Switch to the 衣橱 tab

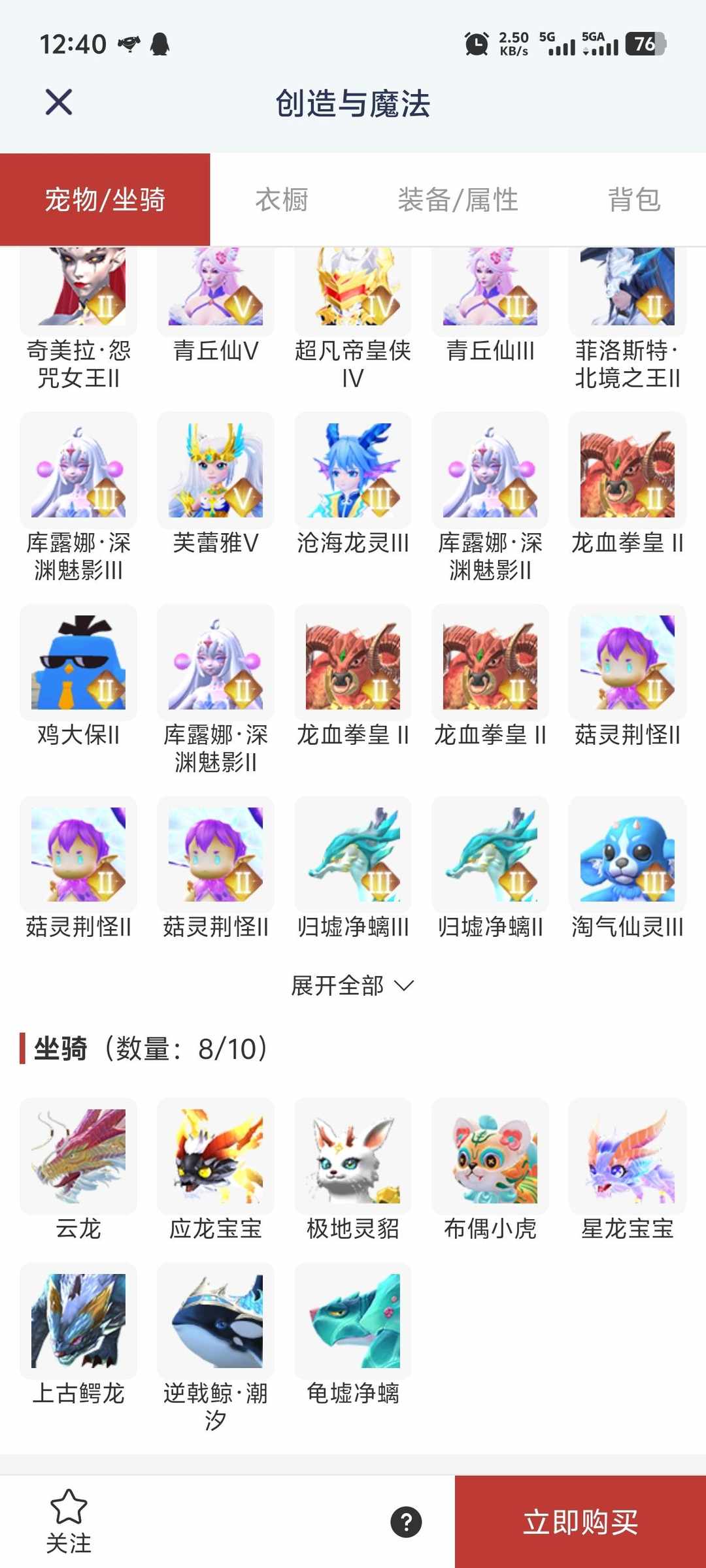point(282,200)
